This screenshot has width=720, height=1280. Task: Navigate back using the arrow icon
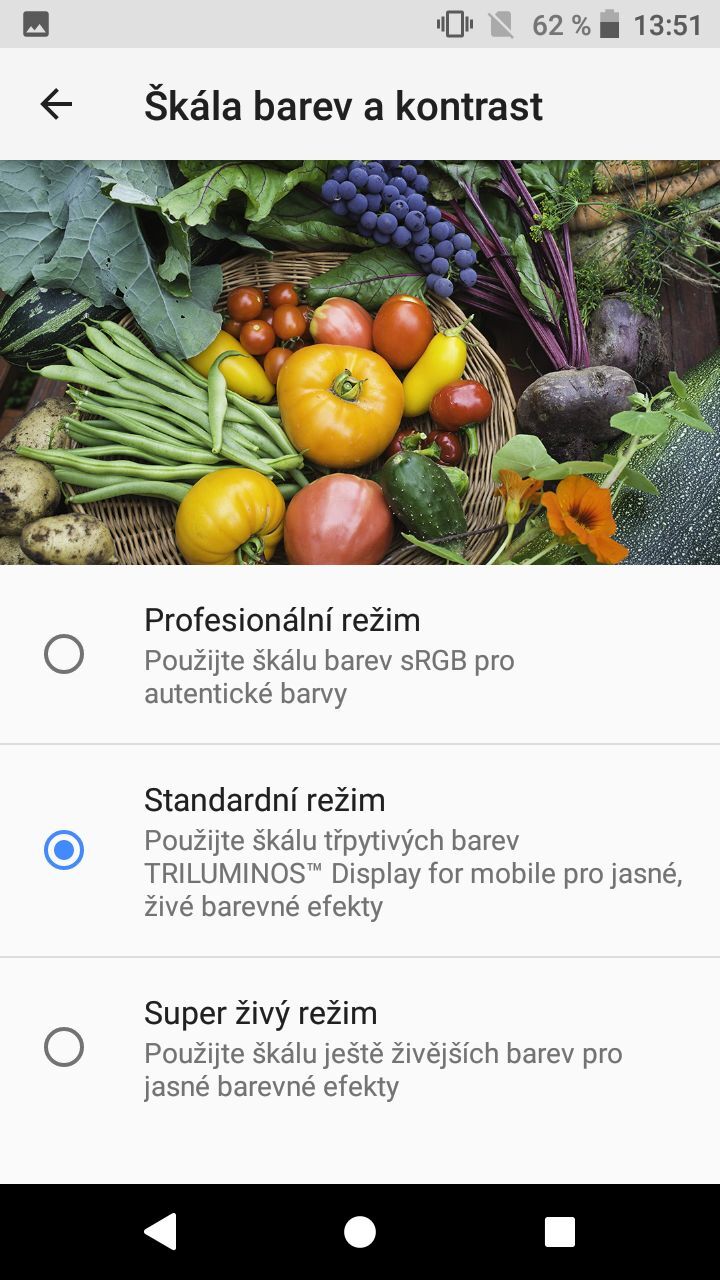(57, 103)
